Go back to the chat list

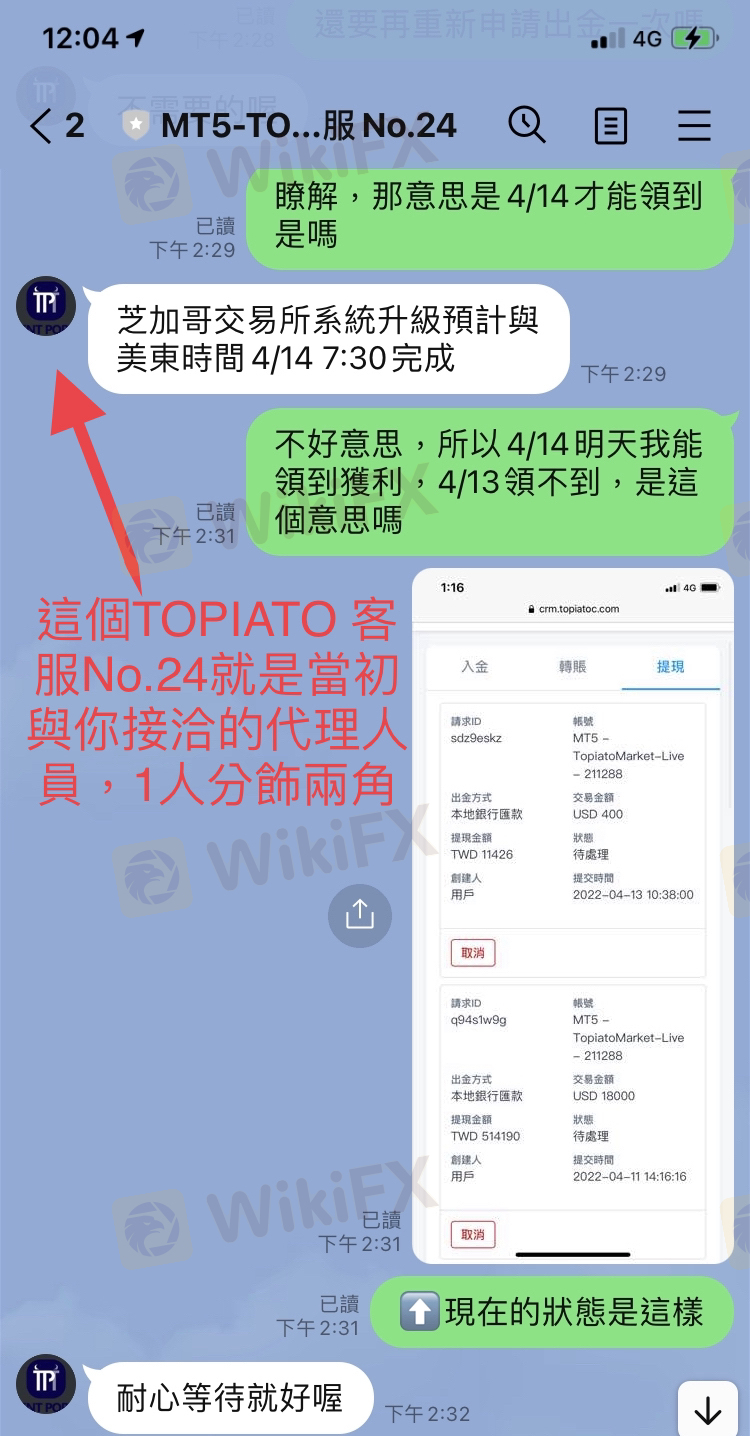click(56, 126)
